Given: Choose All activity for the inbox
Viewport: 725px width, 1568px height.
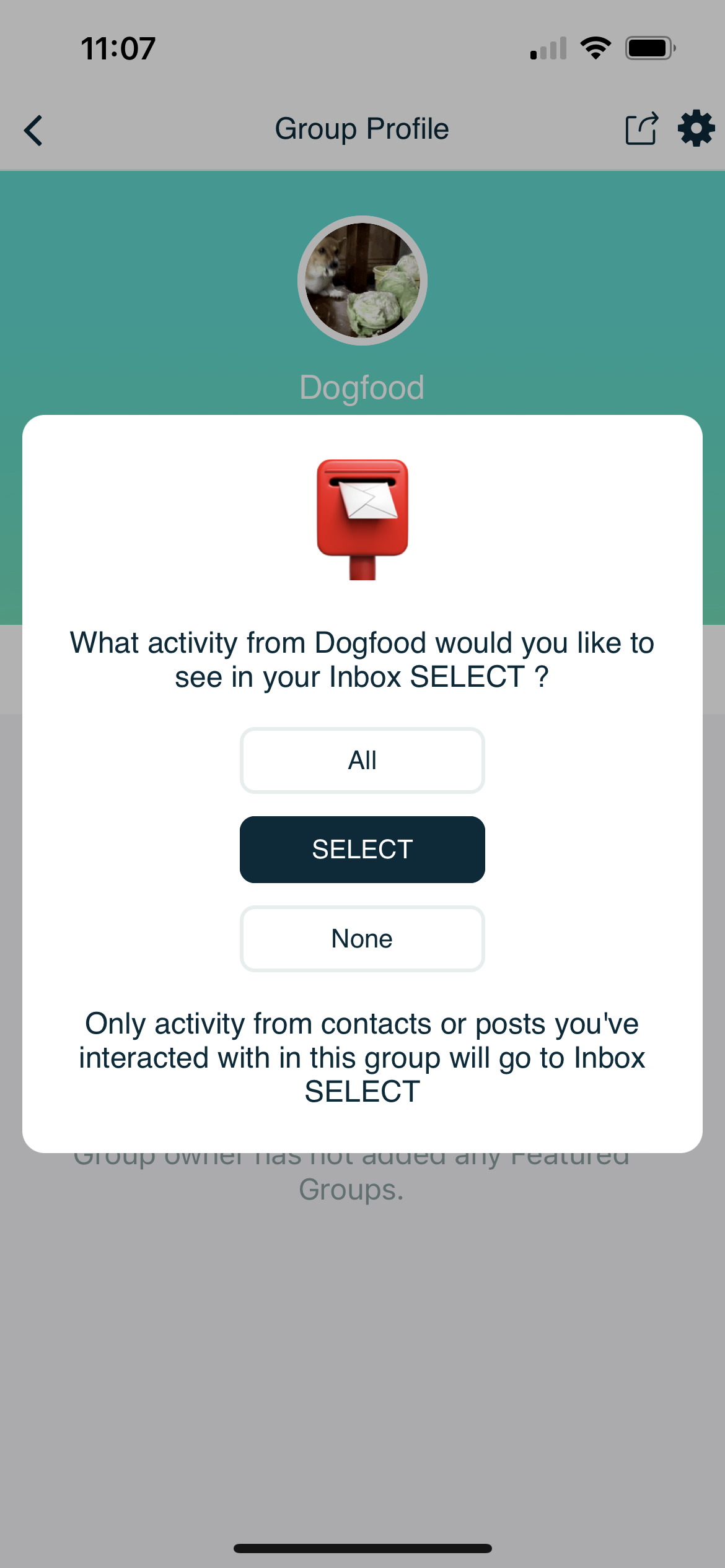Looking at the screenshot, I should tap(362, 760).
